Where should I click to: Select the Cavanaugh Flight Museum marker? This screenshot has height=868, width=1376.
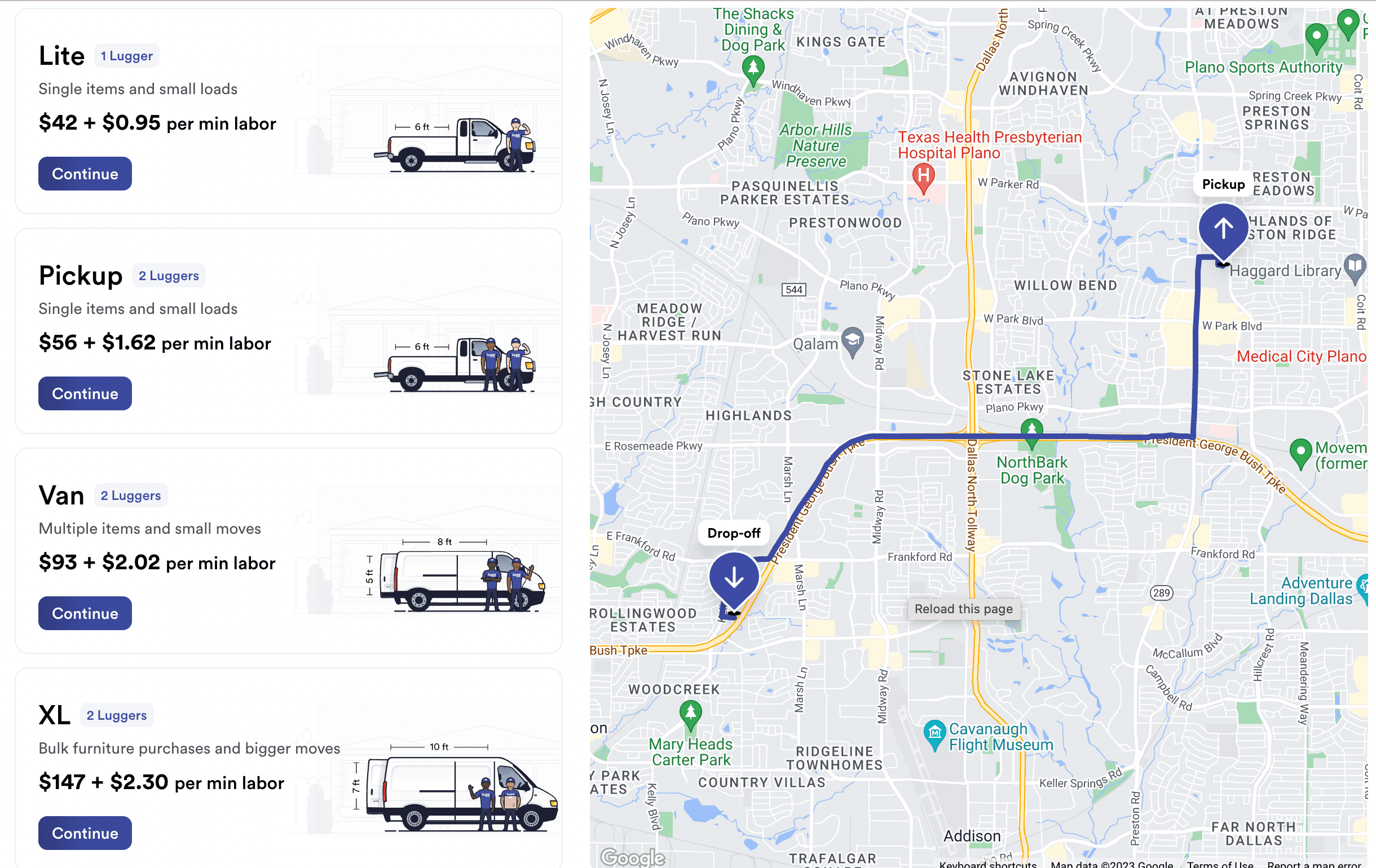pos(934,733)
